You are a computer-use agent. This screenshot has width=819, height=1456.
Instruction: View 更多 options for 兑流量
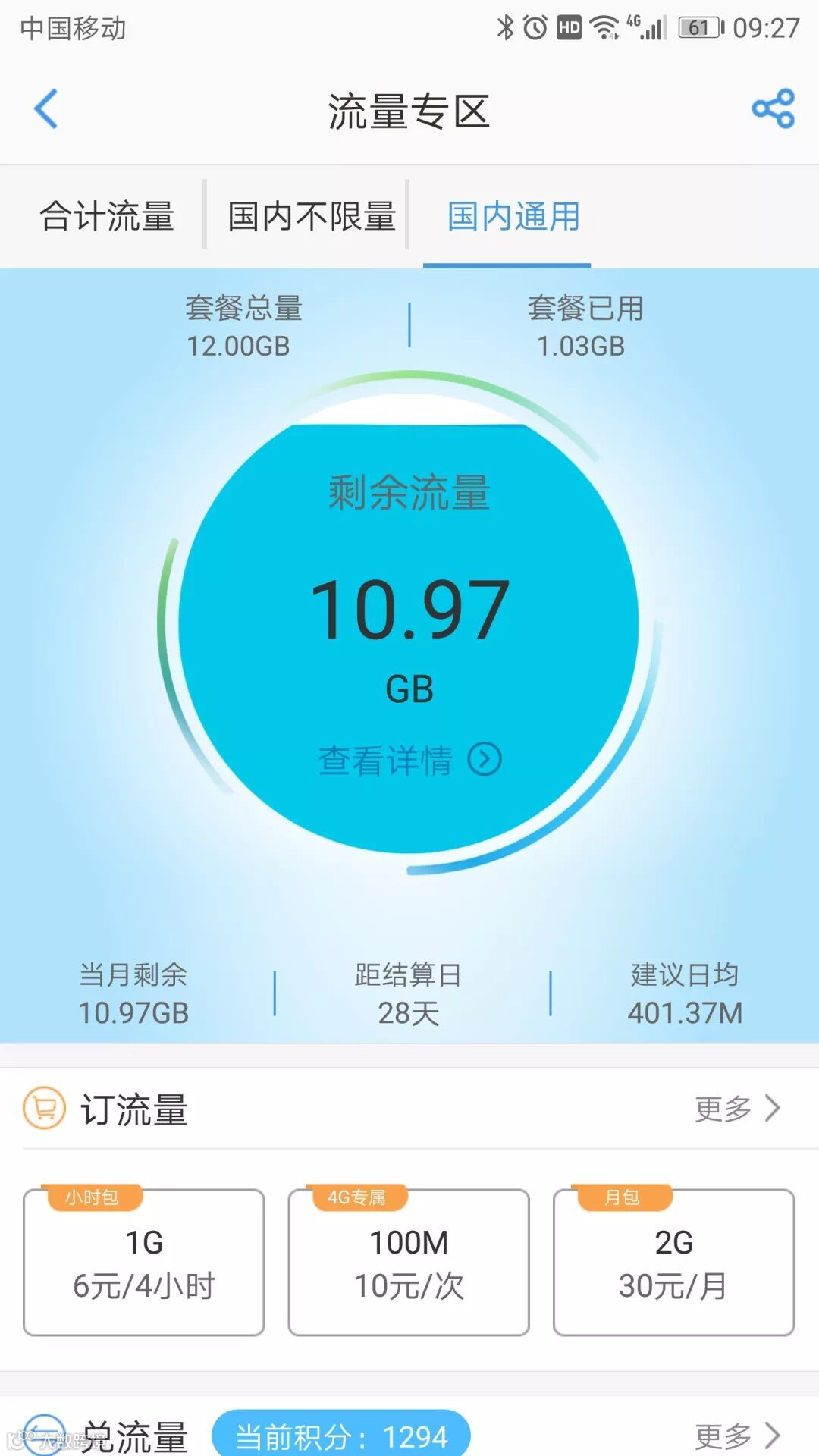(737, 1435)
